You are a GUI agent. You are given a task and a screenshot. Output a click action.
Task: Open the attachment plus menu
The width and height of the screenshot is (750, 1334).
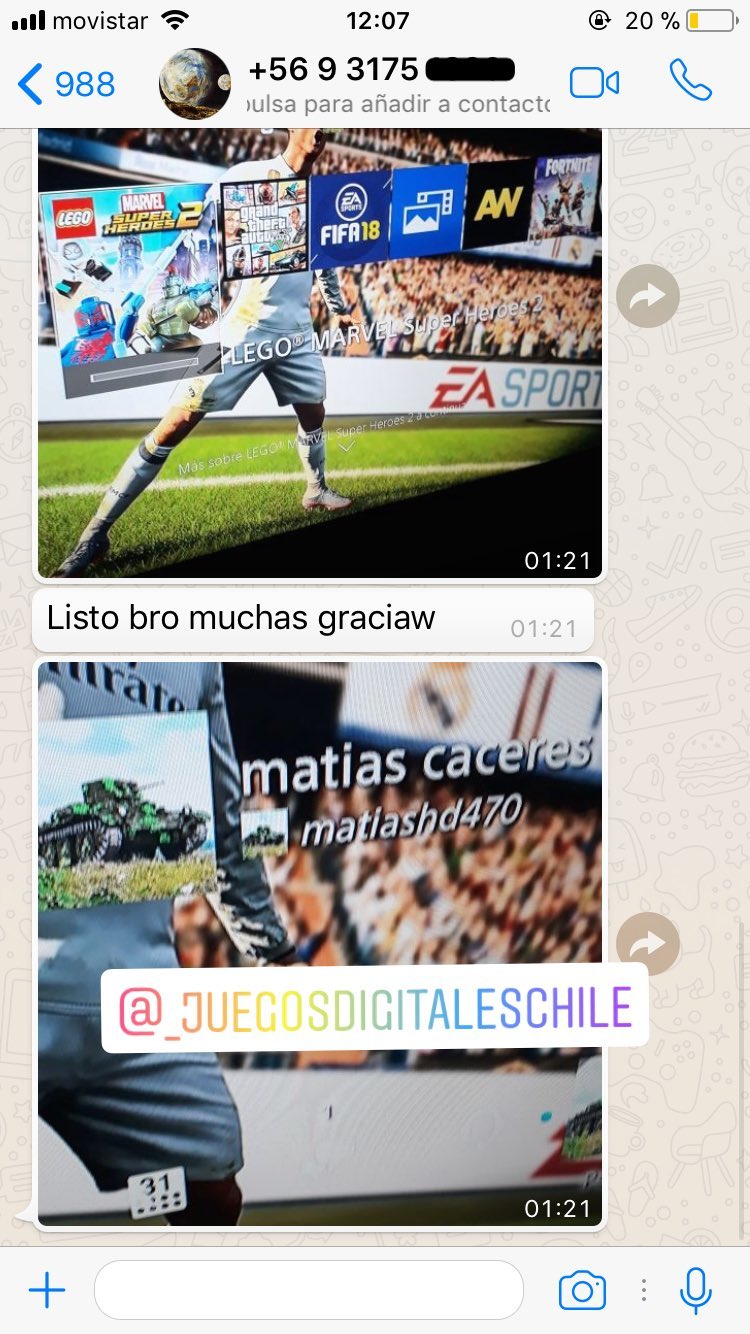point(46,1291)
